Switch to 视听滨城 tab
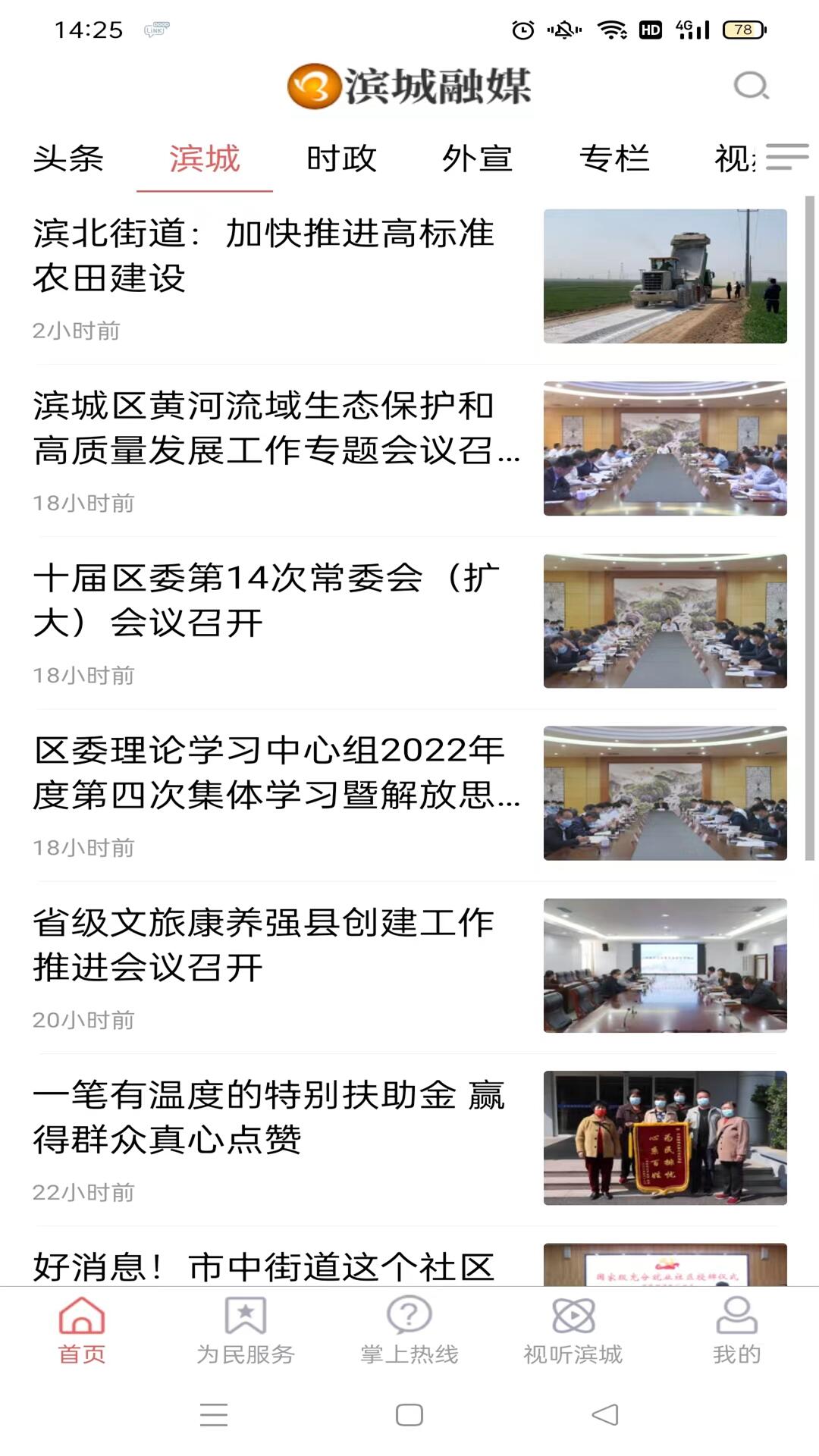The width and height of the screenshot is (819, 1456). [573, 1330]
